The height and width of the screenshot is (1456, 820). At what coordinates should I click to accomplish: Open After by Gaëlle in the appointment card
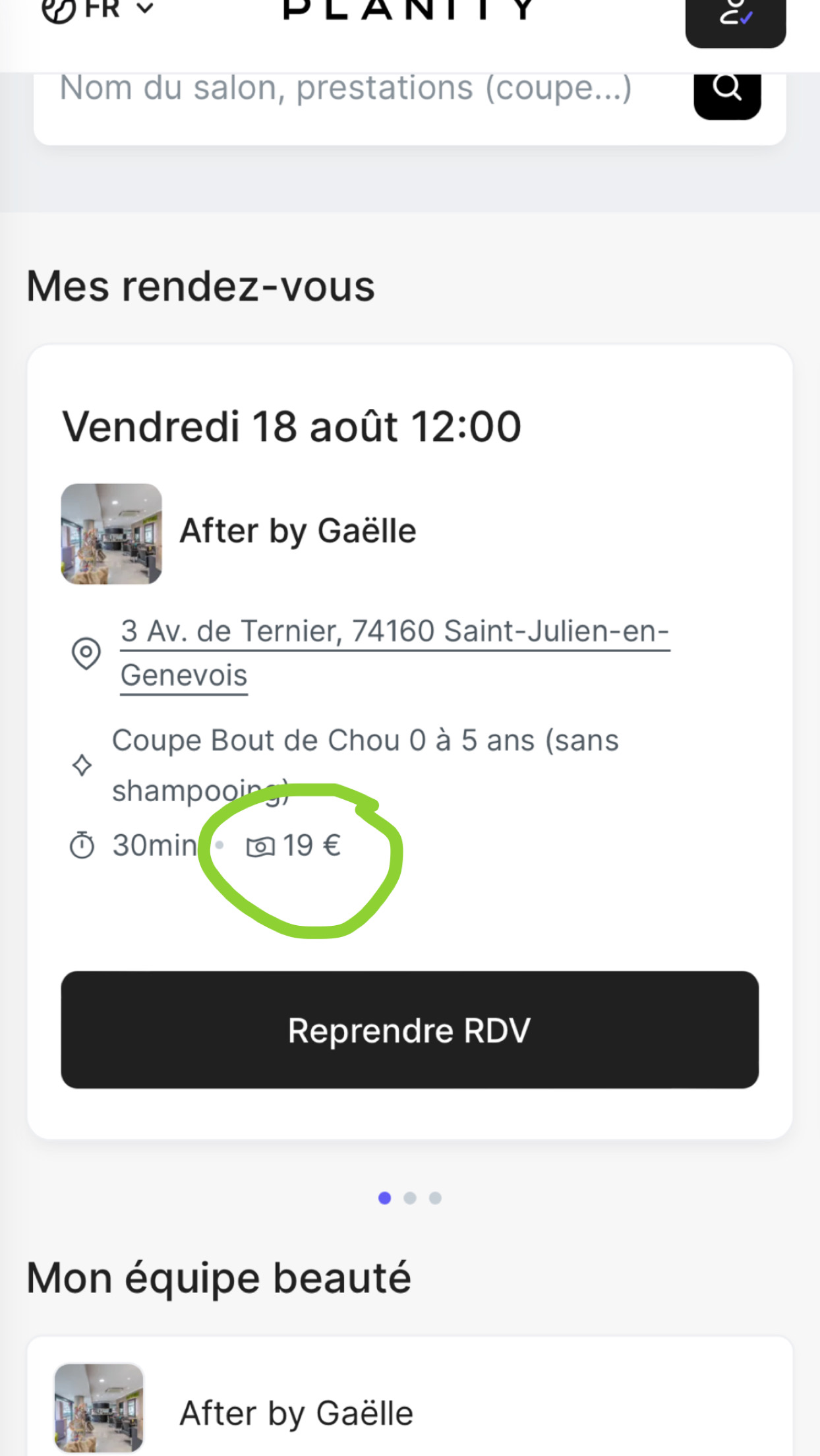(x=298, y=531)
